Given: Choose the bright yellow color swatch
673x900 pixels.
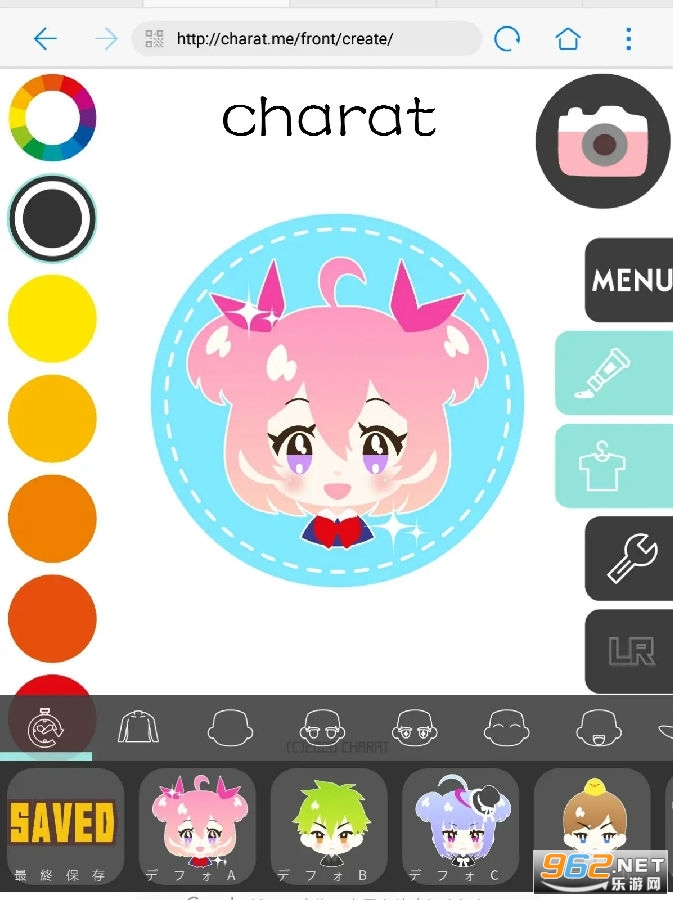Looking at the screenshot, I should [x=52, y=318].
